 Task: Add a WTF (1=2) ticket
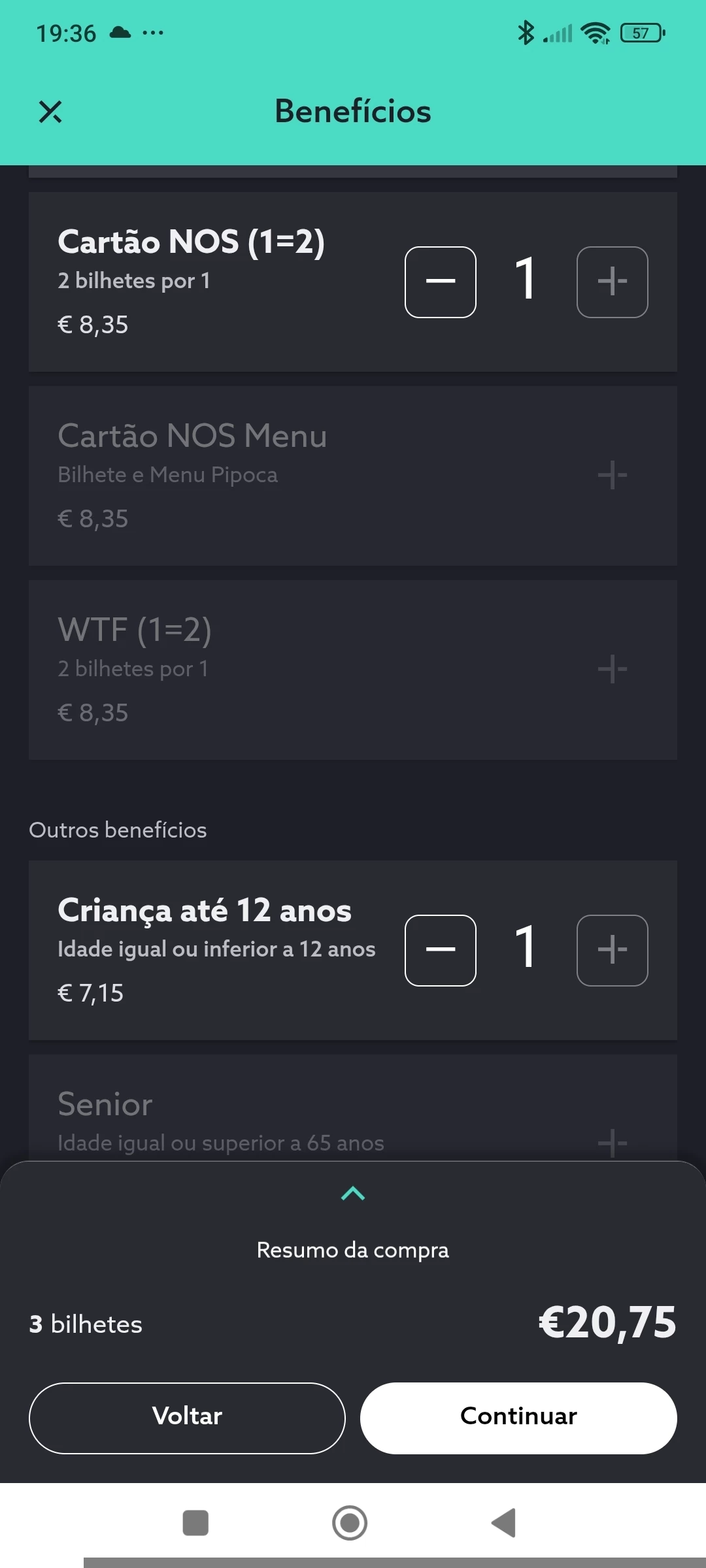coord(612,669)
